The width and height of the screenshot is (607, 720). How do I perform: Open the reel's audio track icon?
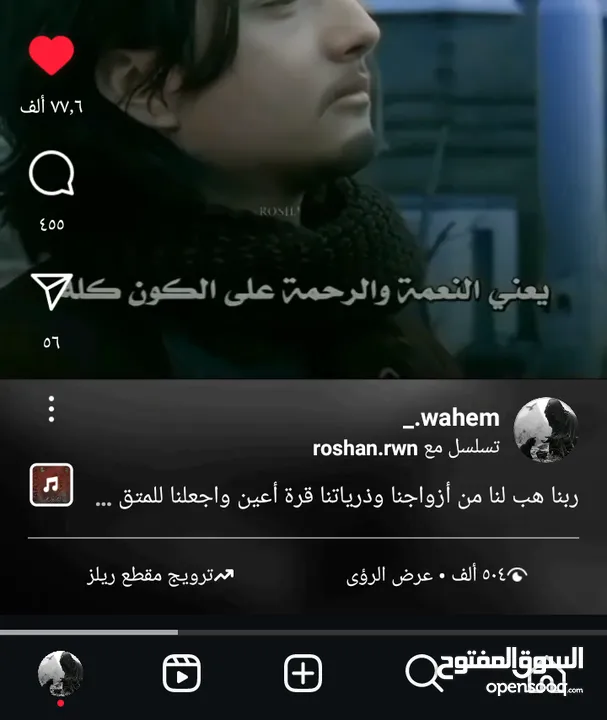coord(51,485)
